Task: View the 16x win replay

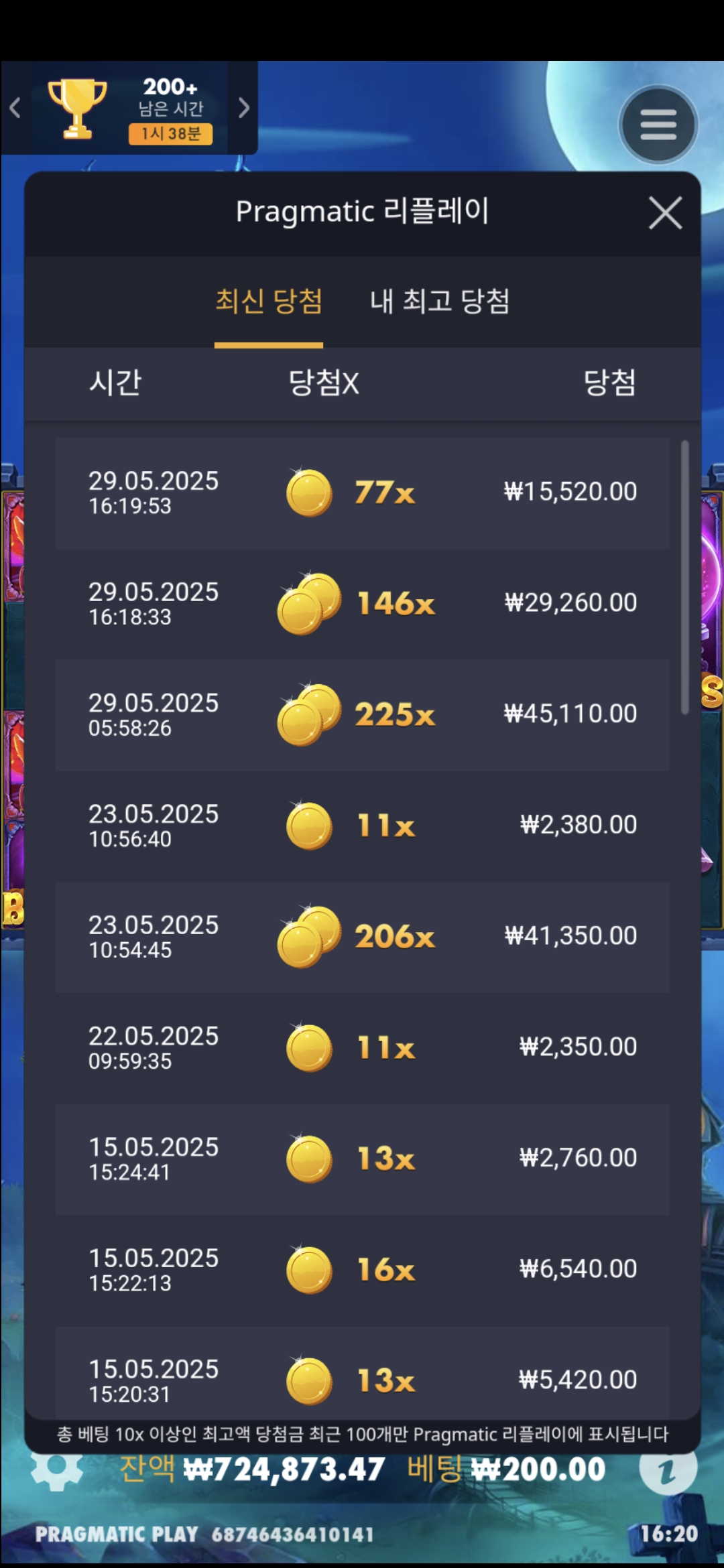Action: [x=362, y=1270]
